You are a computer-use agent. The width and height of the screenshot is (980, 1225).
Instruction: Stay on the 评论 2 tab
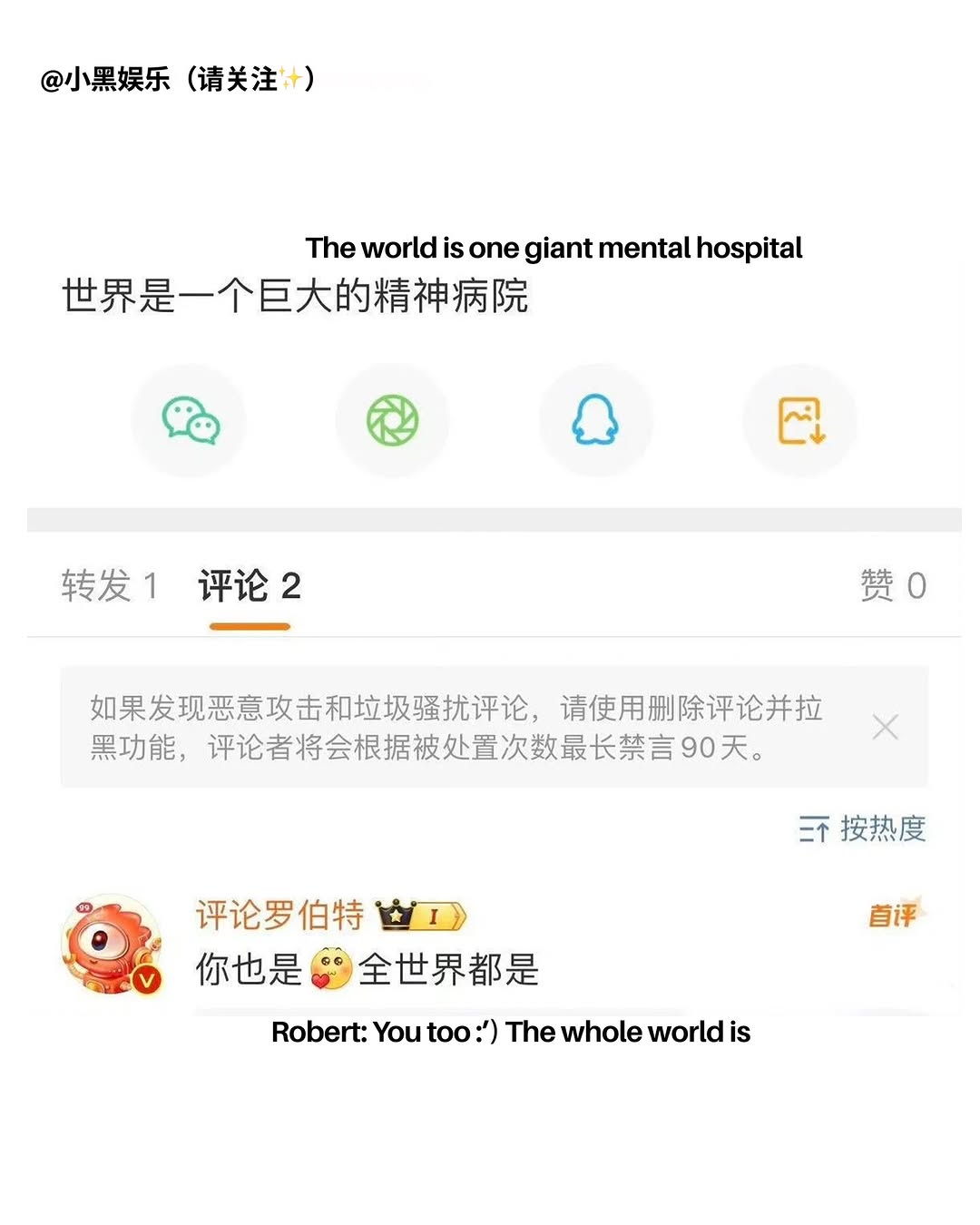[249, 586]
